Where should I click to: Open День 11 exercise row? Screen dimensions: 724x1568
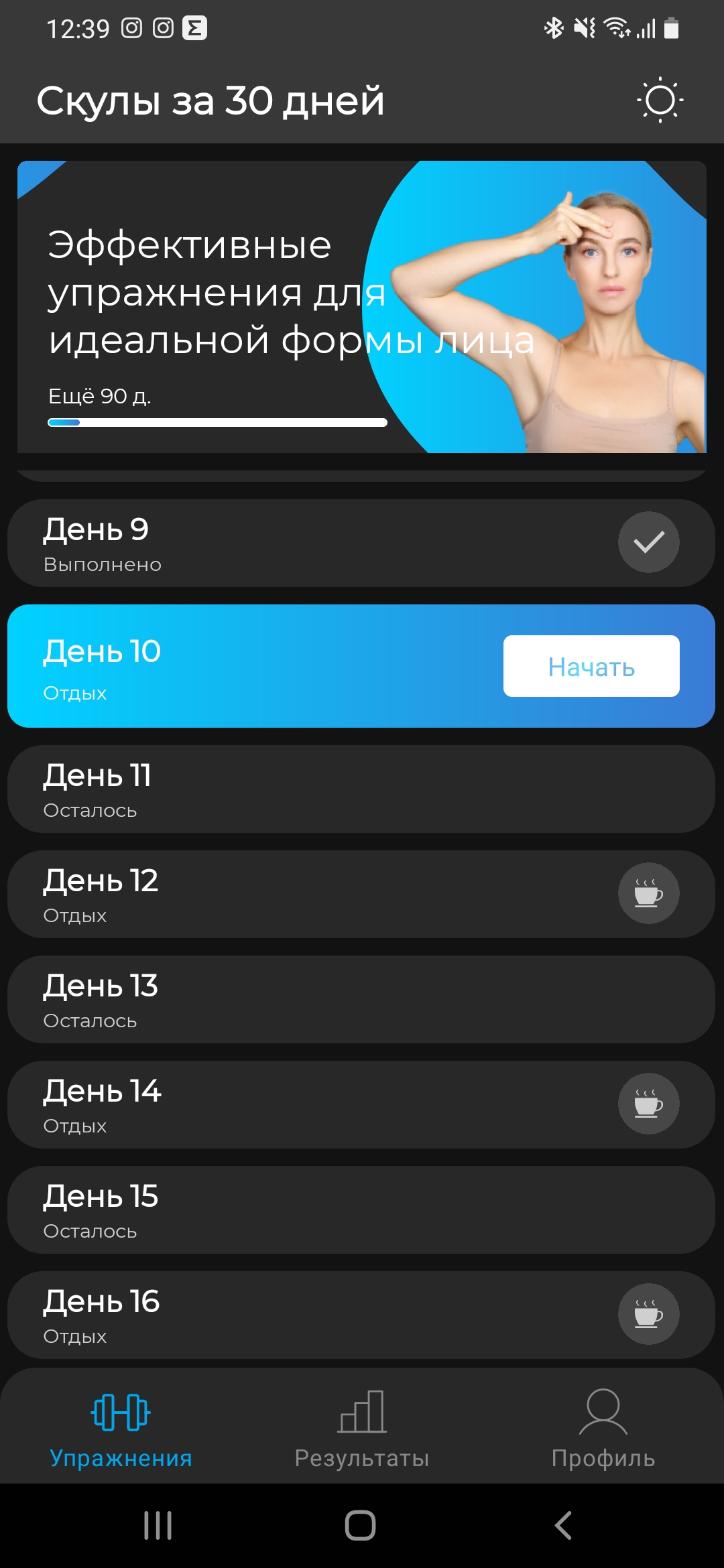point(361,789)
